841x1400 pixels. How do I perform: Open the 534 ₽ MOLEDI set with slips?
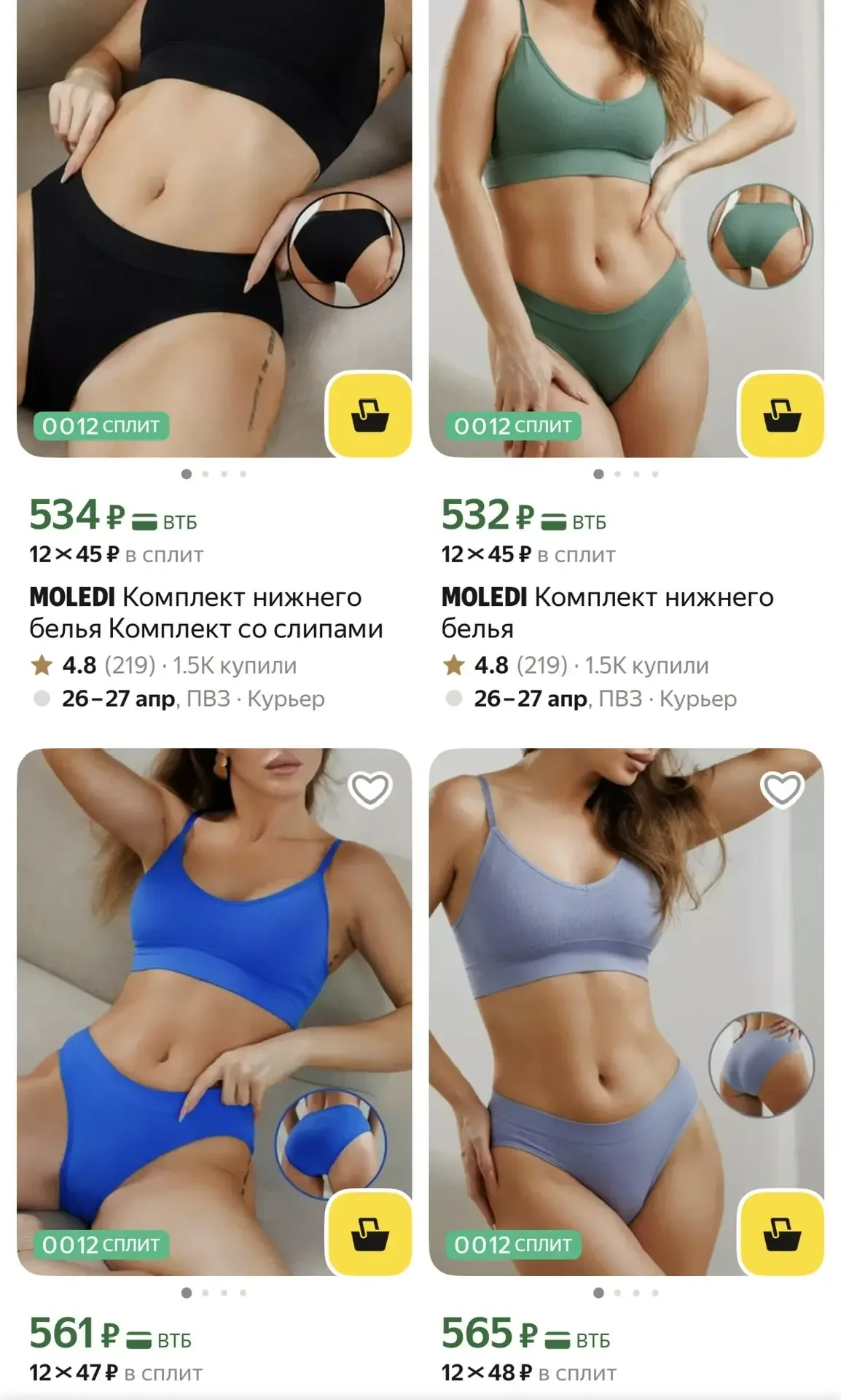[206, 612]
